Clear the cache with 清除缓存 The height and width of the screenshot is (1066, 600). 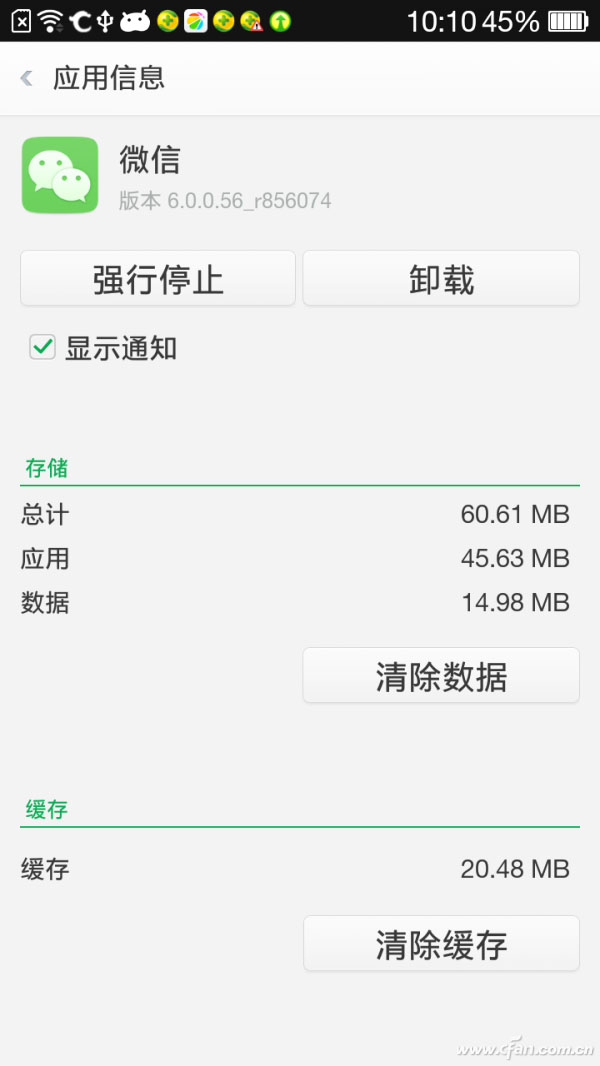point(441,944)
